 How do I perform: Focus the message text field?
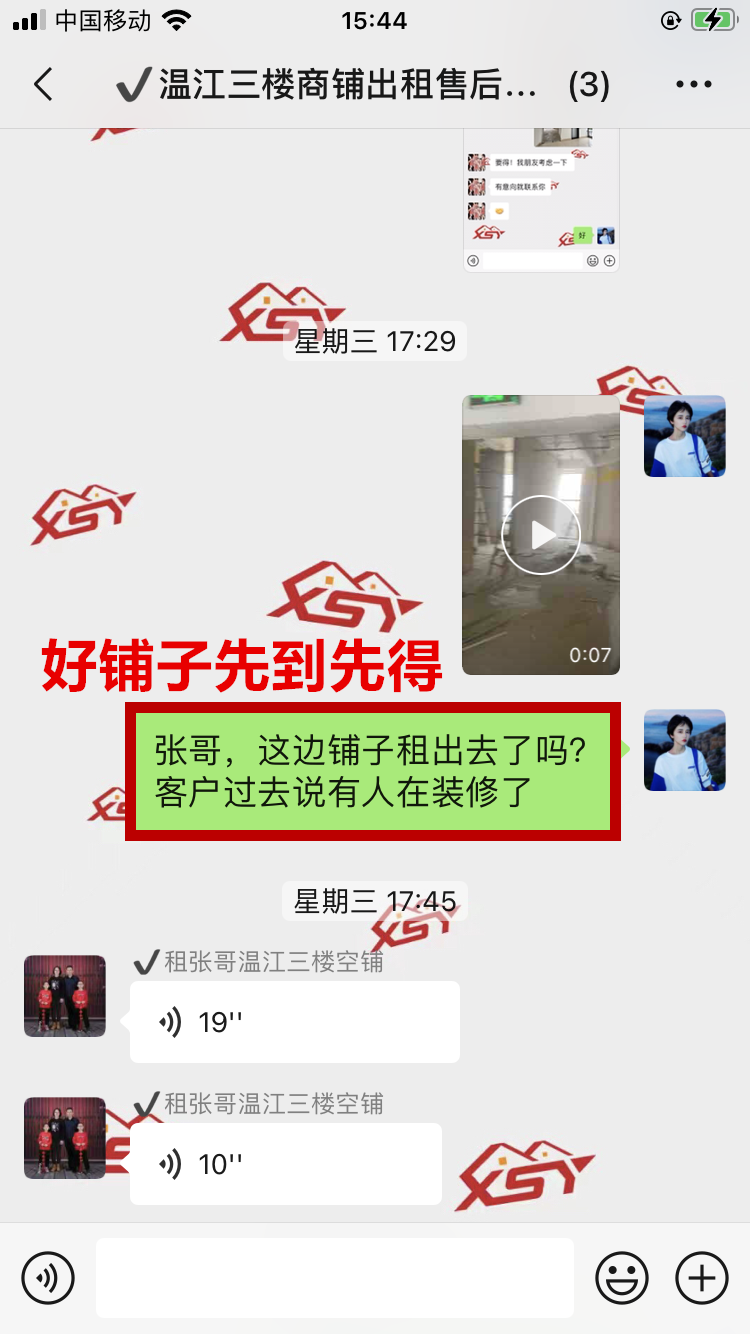click(335, 1277)
